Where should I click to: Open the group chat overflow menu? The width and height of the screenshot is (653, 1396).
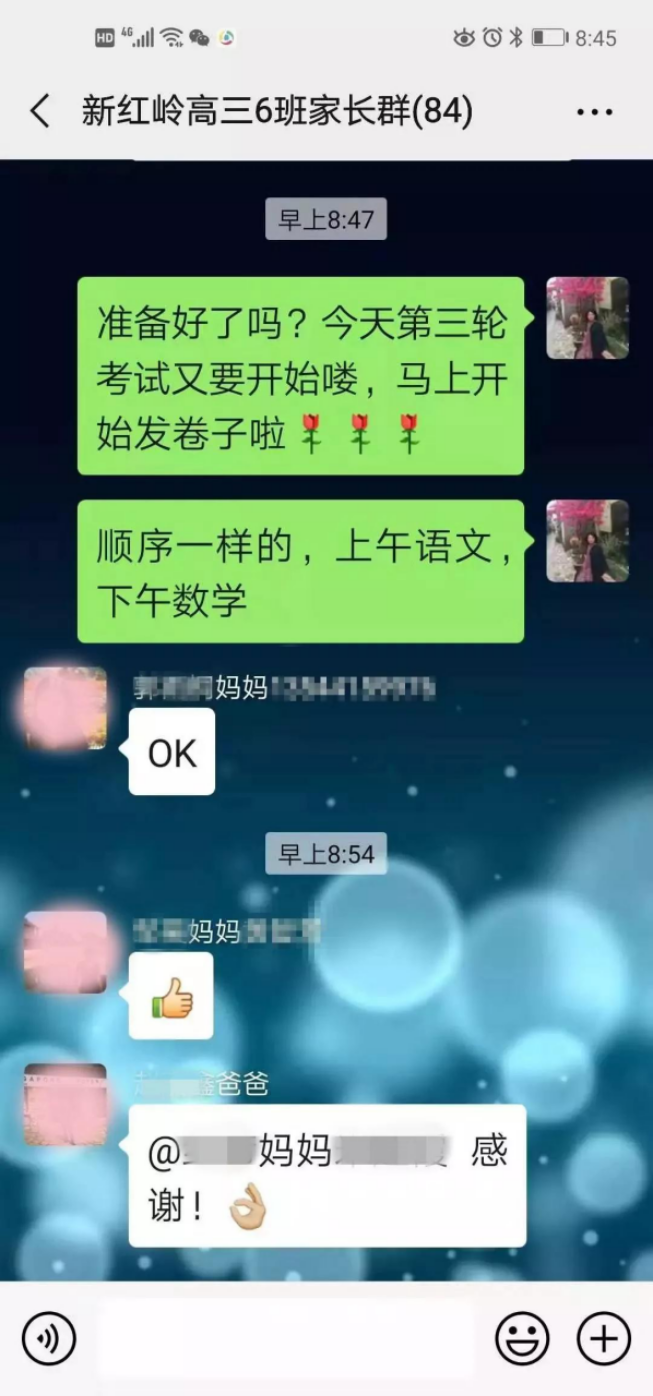pyautogui.click(x=595, y=112)
